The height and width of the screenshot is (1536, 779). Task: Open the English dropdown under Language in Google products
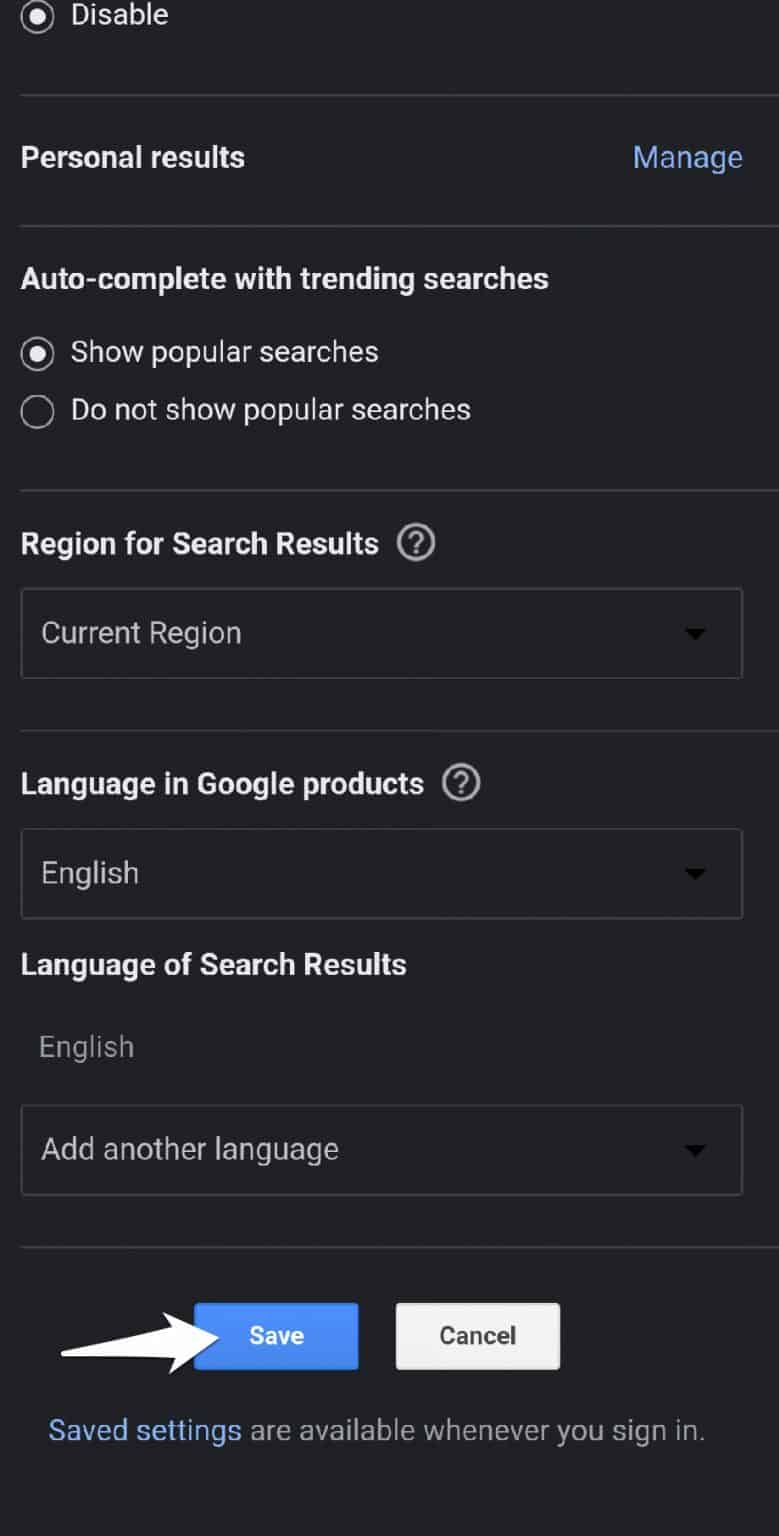380,873
